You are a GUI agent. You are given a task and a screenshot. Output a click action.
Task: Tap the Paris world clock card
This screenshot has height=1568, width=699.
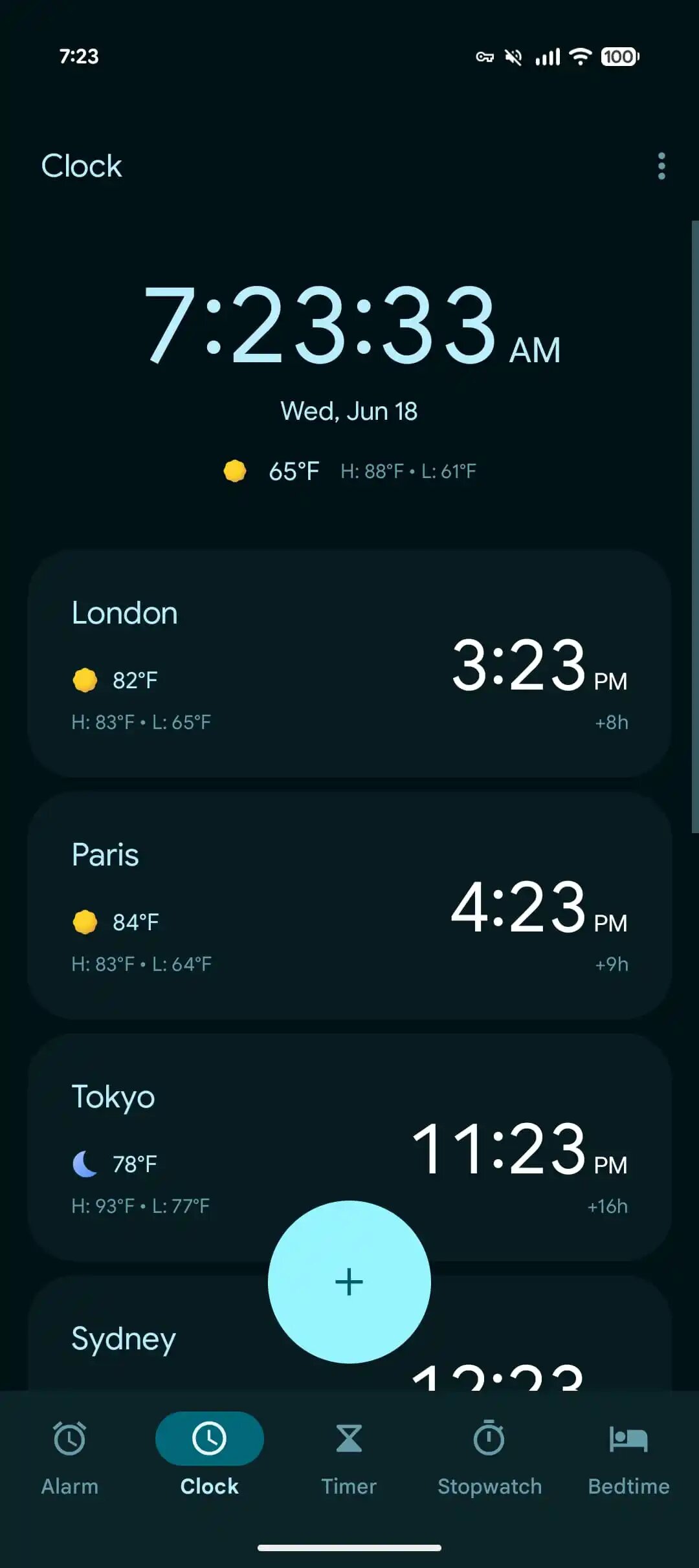click(x=349, y=906)
